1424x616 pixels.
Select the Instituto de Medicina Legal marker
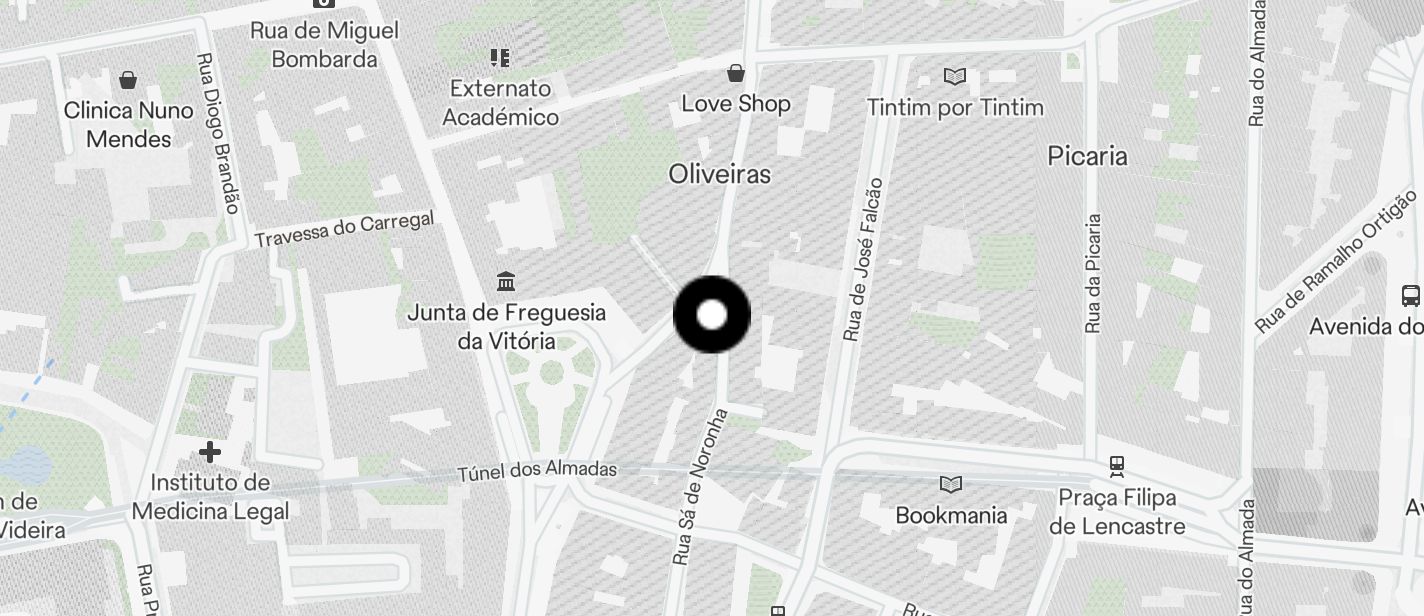[x=210, y=452]
